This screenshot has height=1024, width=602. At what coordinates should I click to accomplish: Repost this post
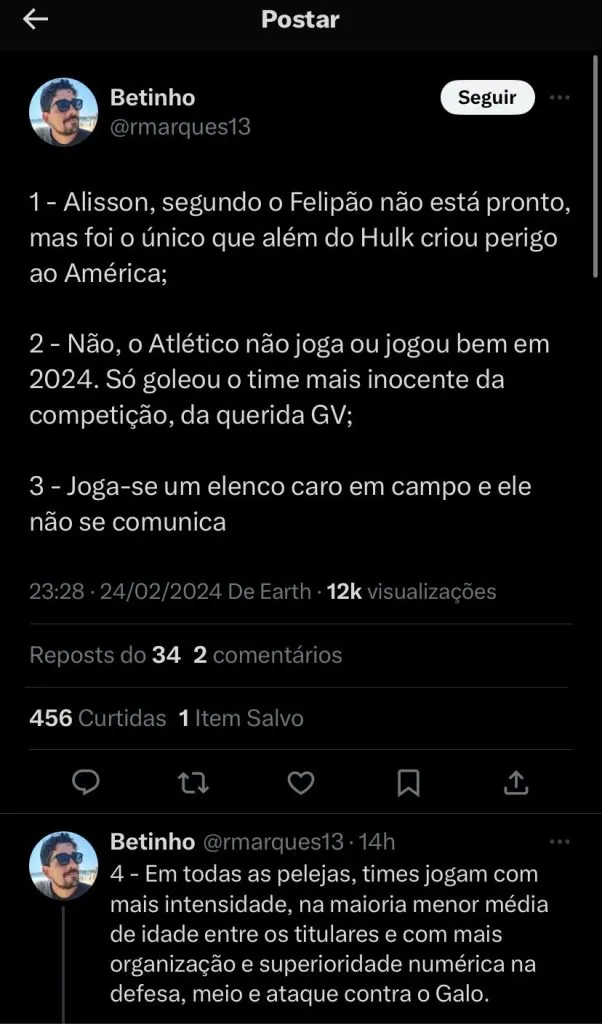point(193,782)
